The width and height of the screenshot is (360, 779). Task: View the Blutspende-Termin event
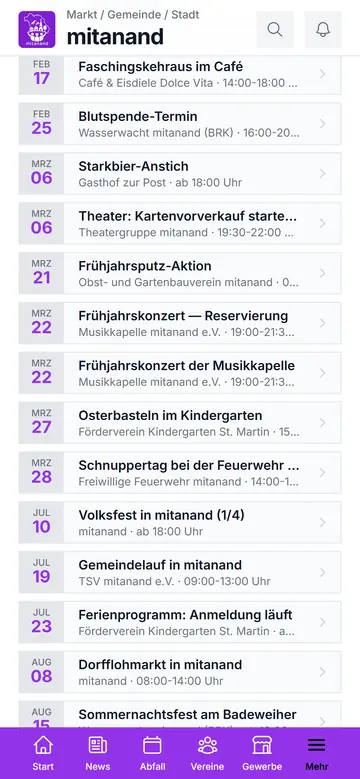tap(180, 124)
